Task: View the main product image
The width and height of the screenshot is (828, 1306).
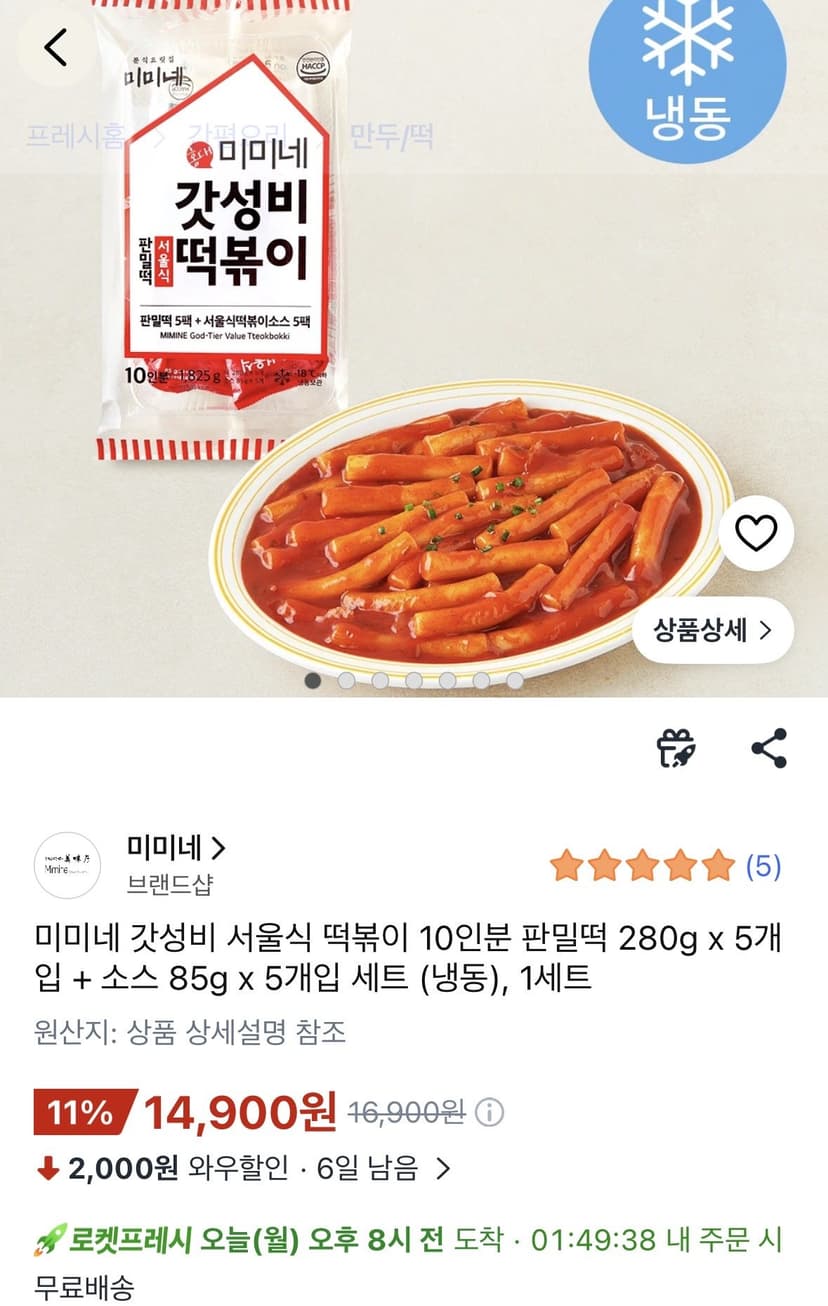Action: (x=414, y=348)
